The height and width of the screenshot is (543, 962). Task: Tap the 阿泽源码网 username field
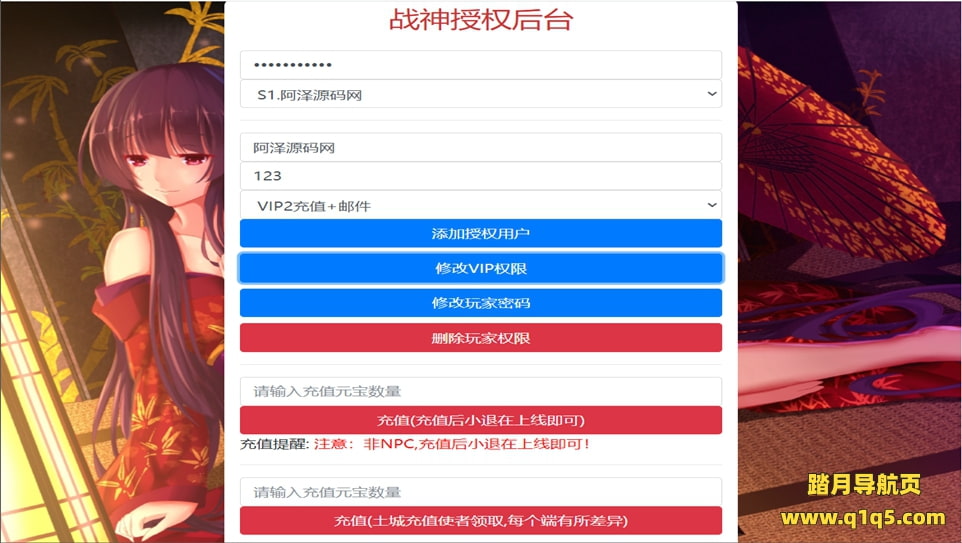pyautogui.click(x=480, y=147)
